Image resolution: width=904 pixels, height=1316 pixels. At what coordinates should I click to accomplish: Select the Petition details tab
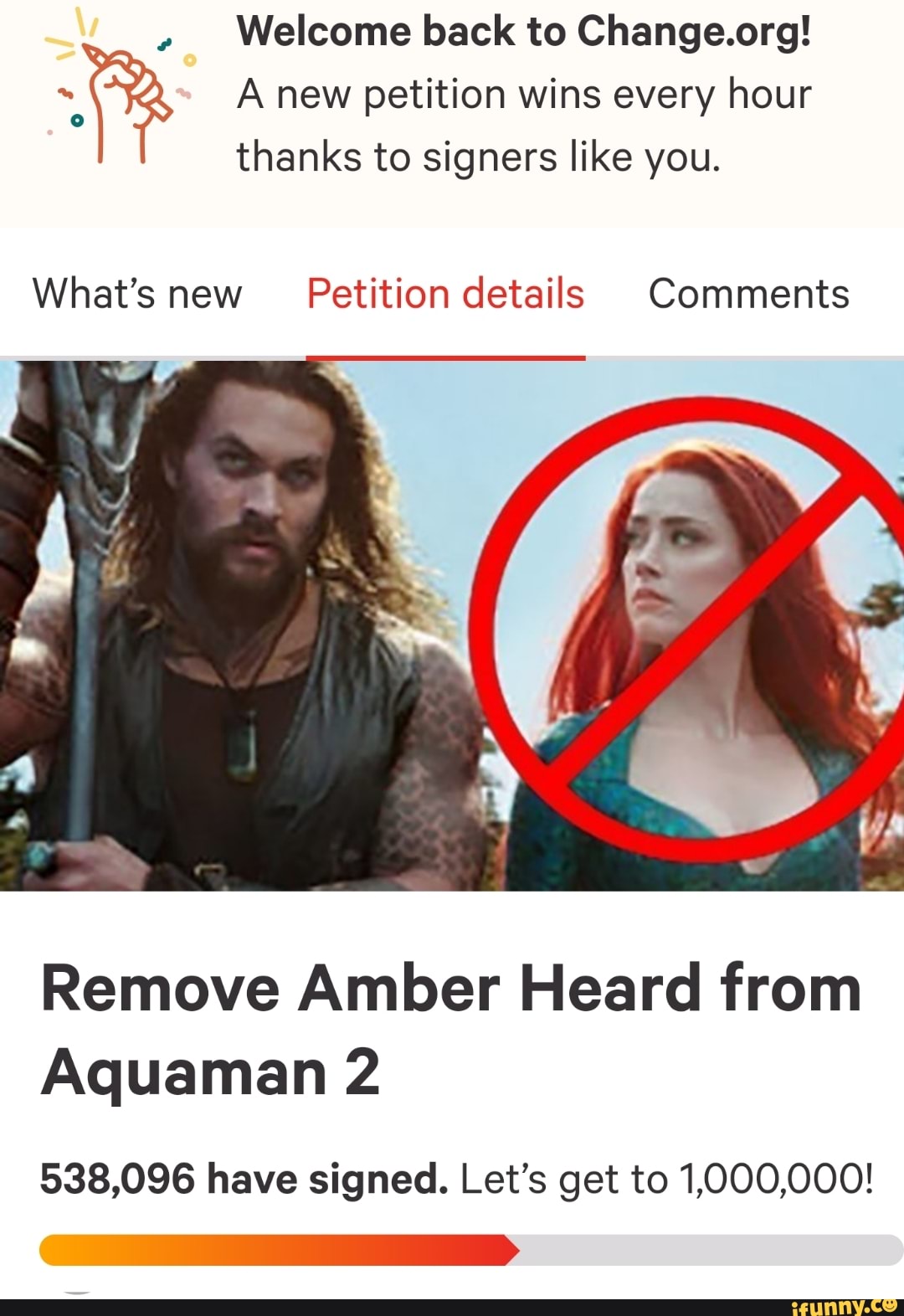[445, 295]
